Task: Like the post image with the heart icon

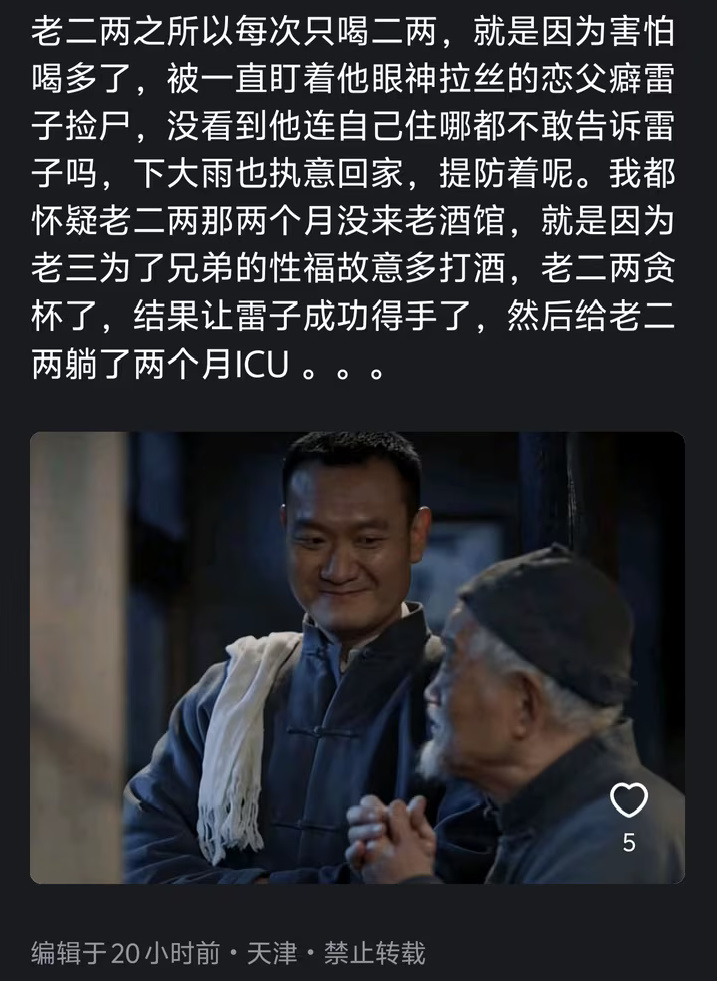Action: (x=629, y=800)
